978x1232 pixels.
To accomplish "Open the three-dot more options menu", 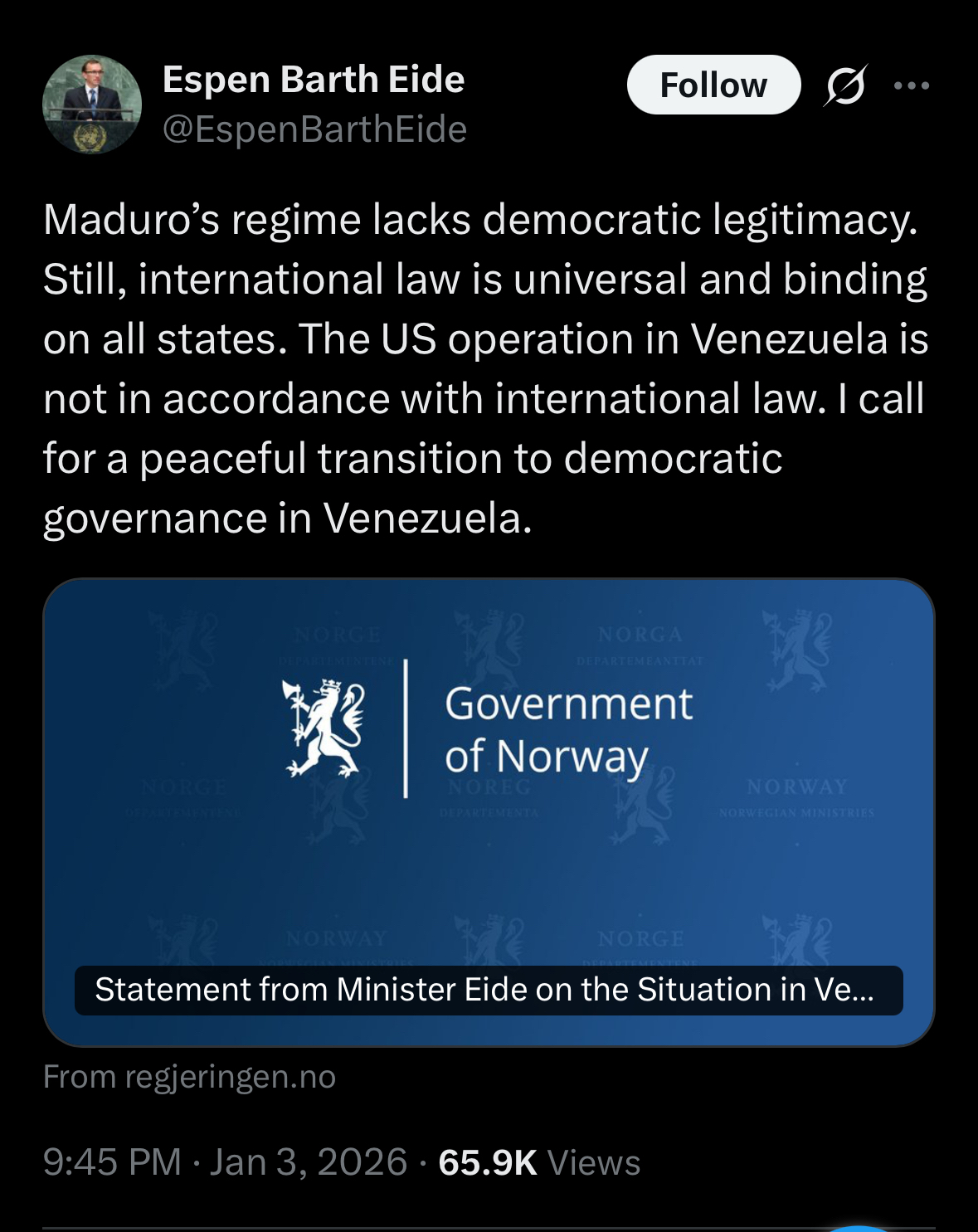I will [x=912, y=85].
